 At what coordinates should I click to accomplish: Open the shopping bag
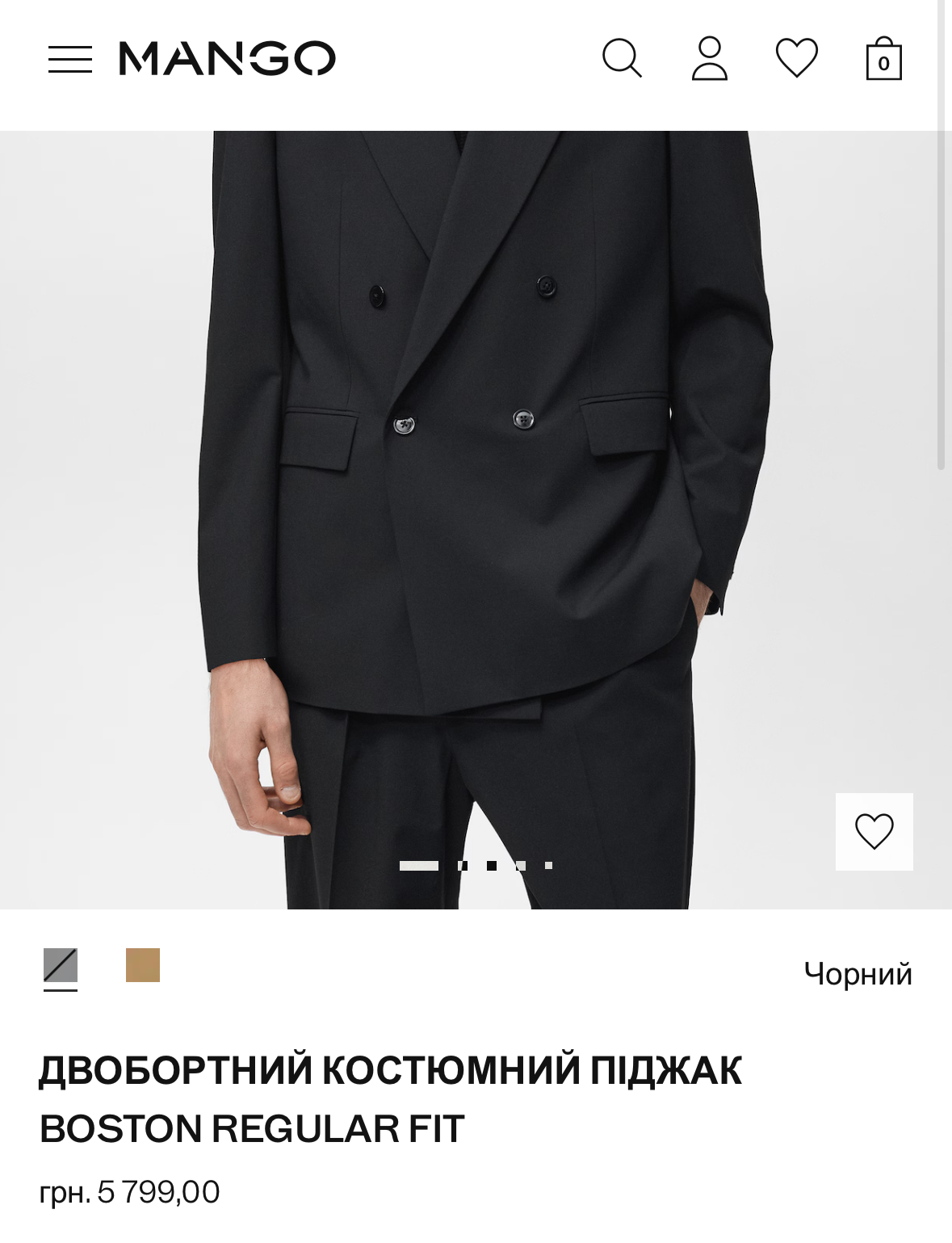883,59
